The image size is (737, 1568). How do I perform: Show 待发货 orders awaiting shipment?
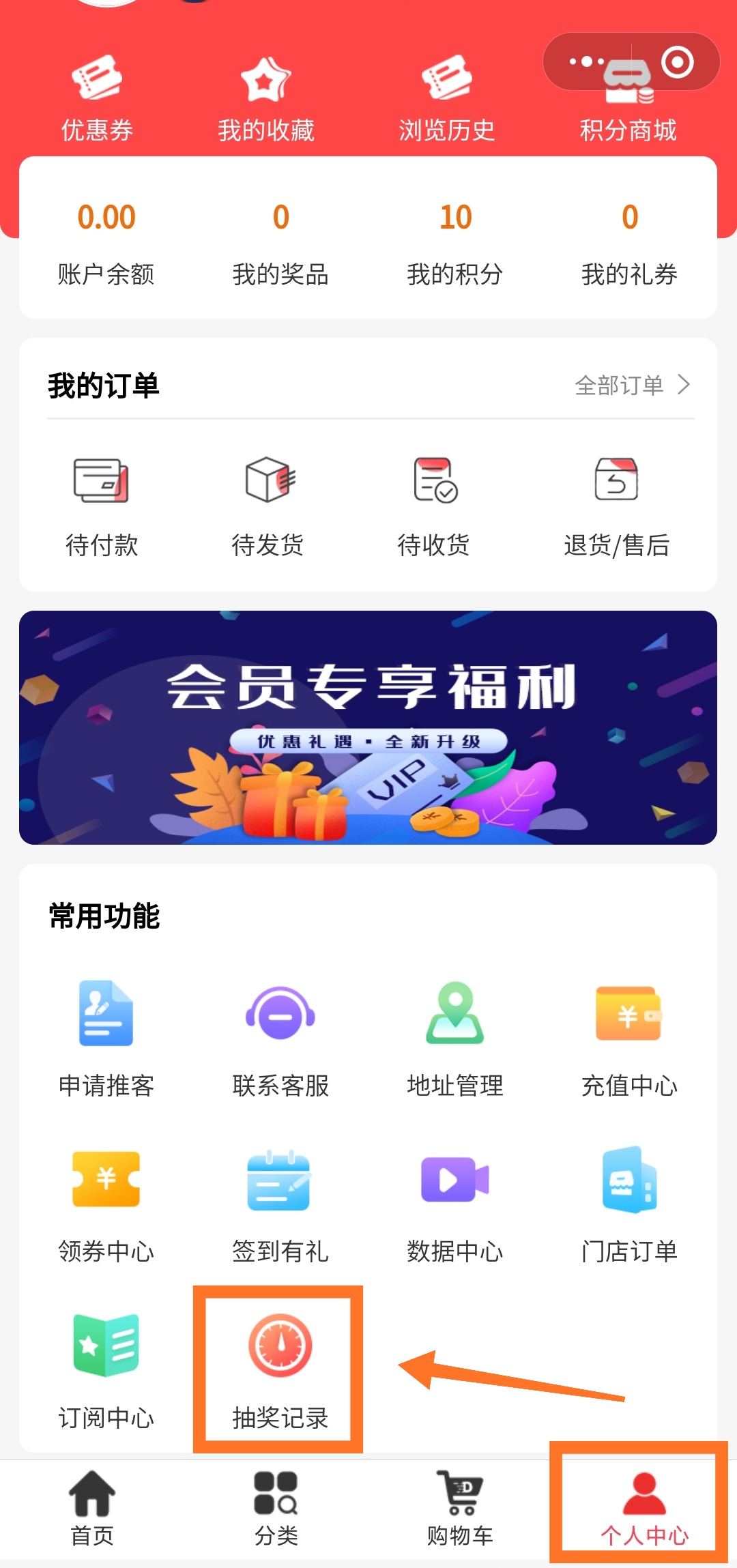point(268,506)
